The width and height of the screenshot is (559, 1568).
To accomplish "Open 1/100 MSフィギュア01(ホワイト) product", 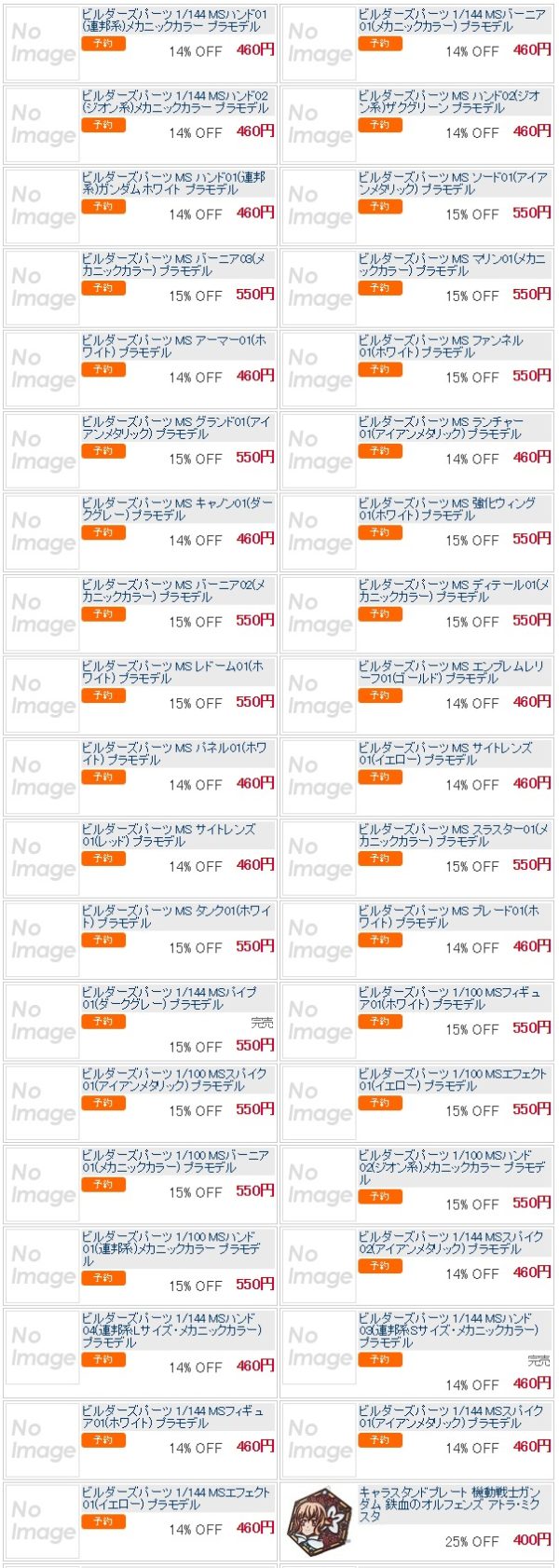I will pos(449,997).
